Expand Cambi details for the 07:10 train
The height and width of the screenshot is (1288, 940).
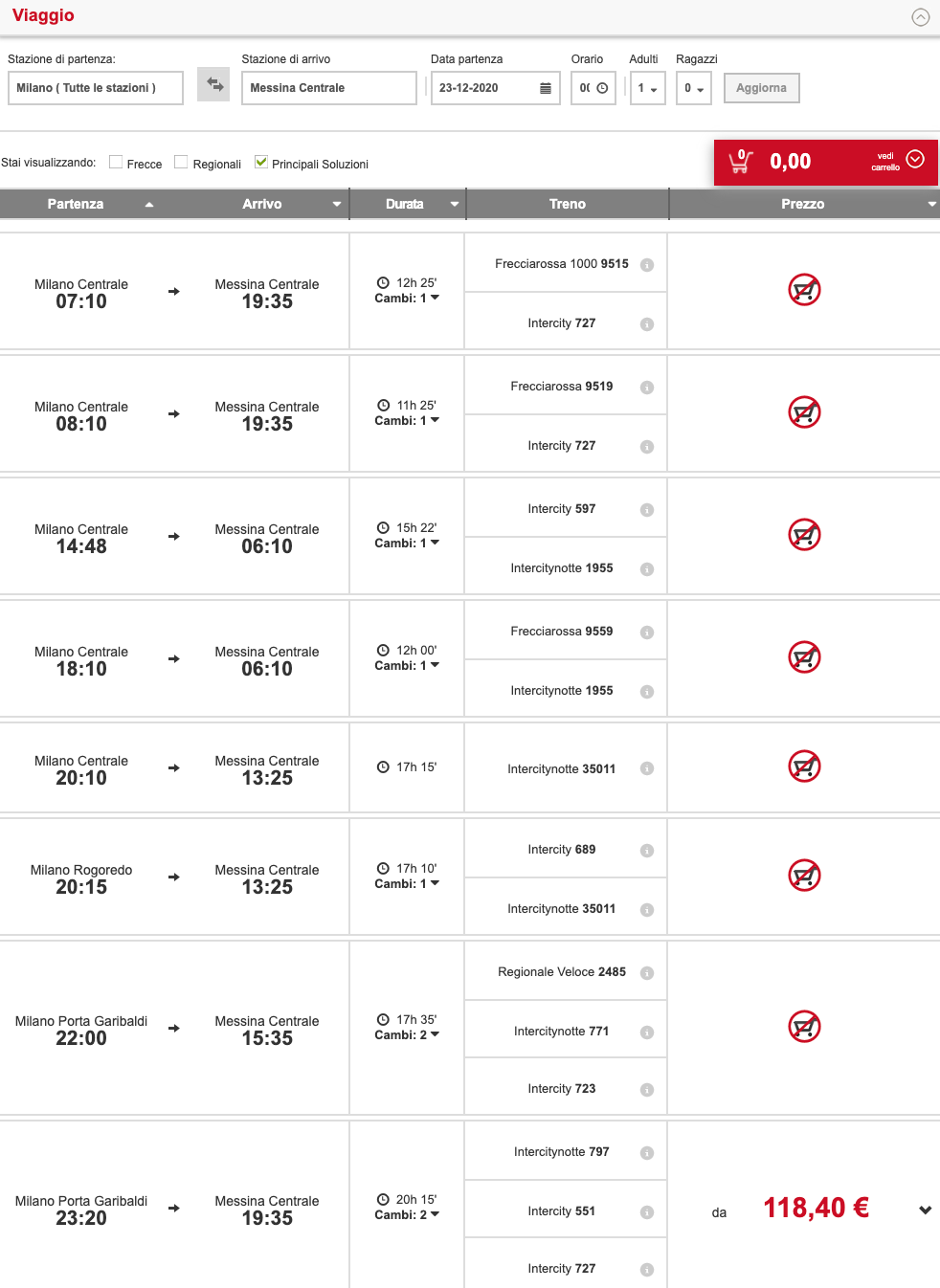click(x=408, y=299)
